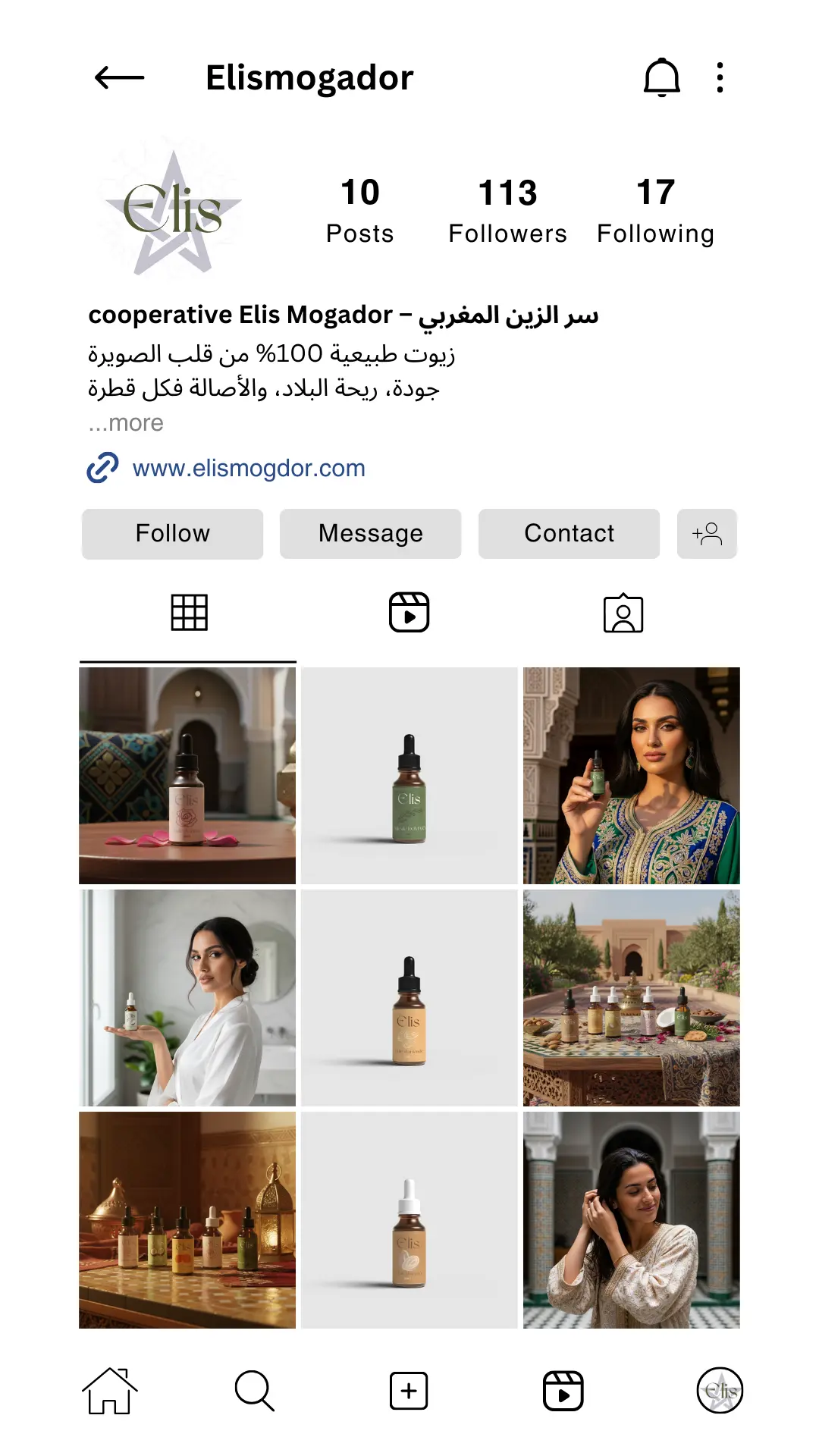This screenshot has height=1456, width=819.
Task: Tap the Message button
Action: tap(371, 534)
